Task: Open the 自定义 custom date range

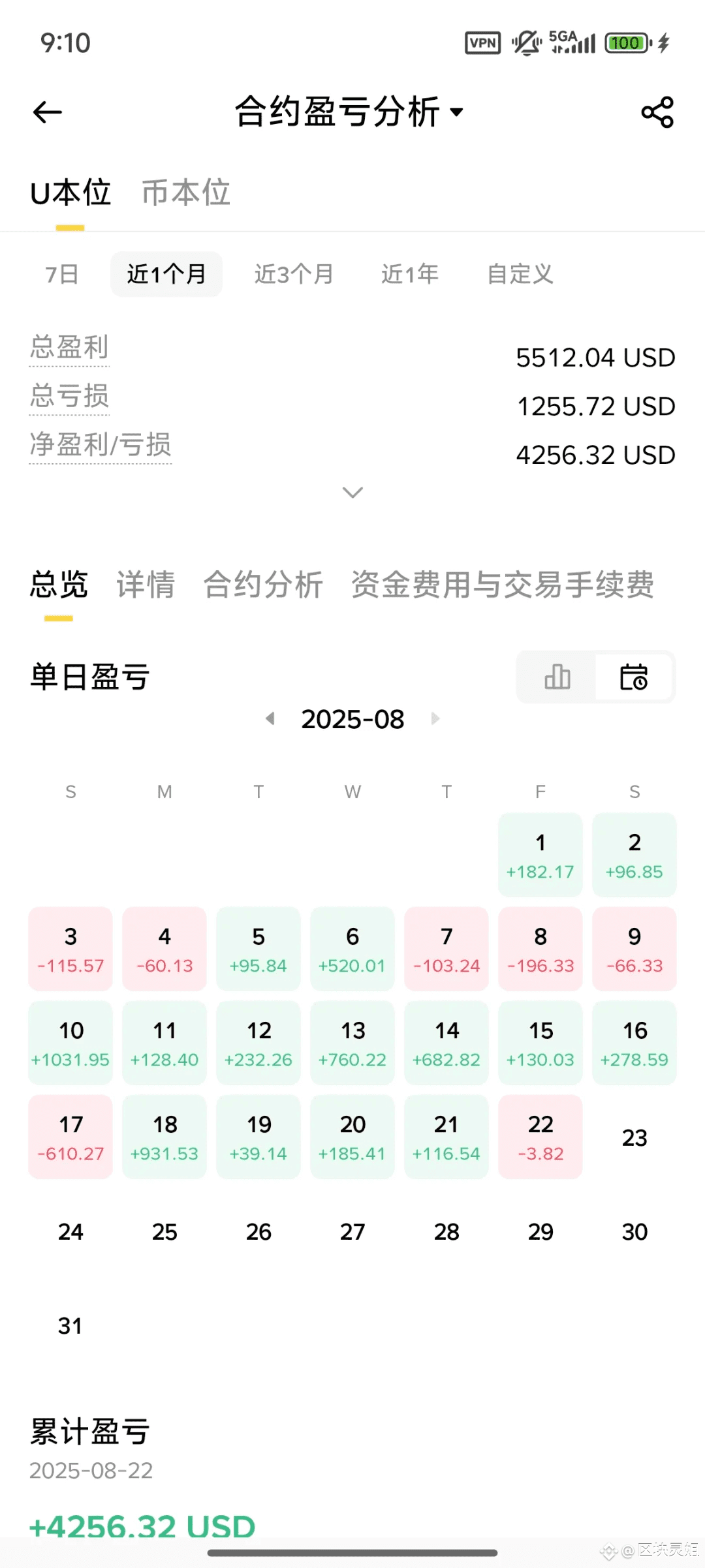Action: coord(520,275)
